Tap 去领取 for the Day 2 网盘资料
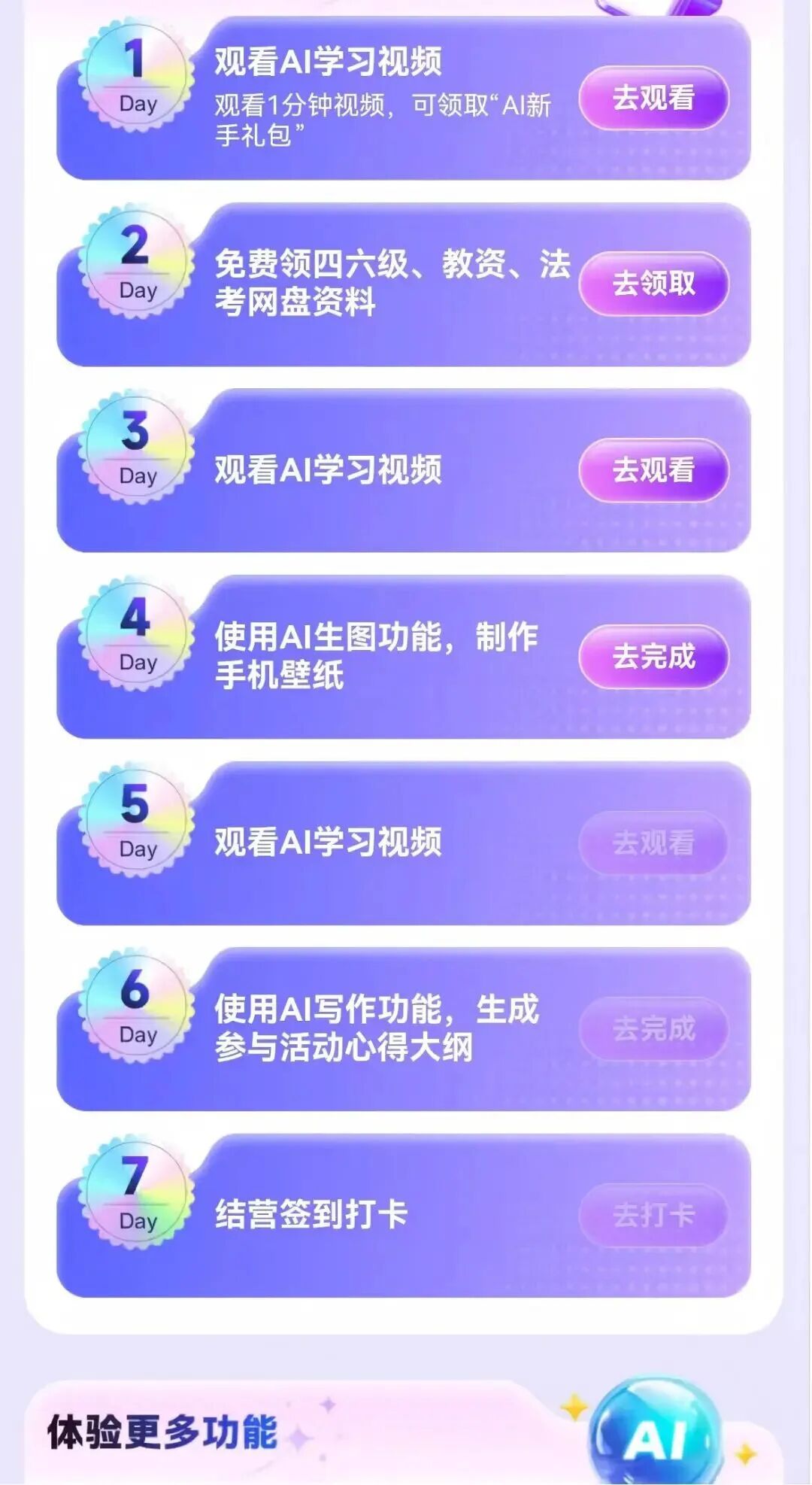The width and height of the screenshot is (812, 1485). point(653,284)
